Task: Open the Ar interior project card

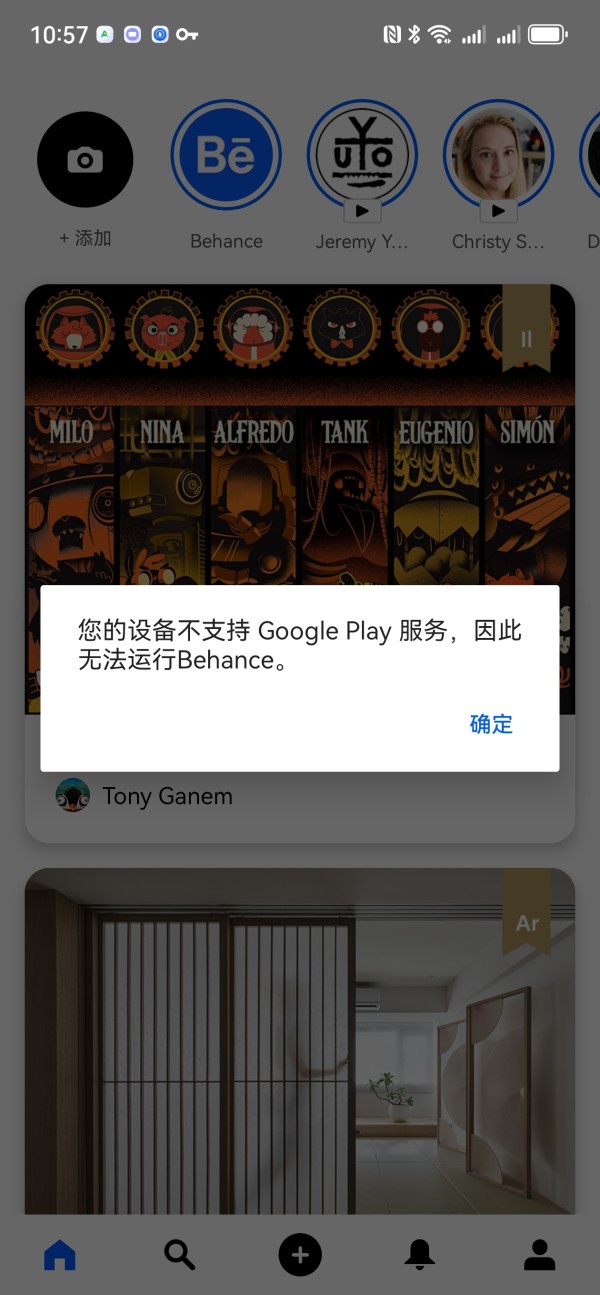Action: click(300, 1040)
